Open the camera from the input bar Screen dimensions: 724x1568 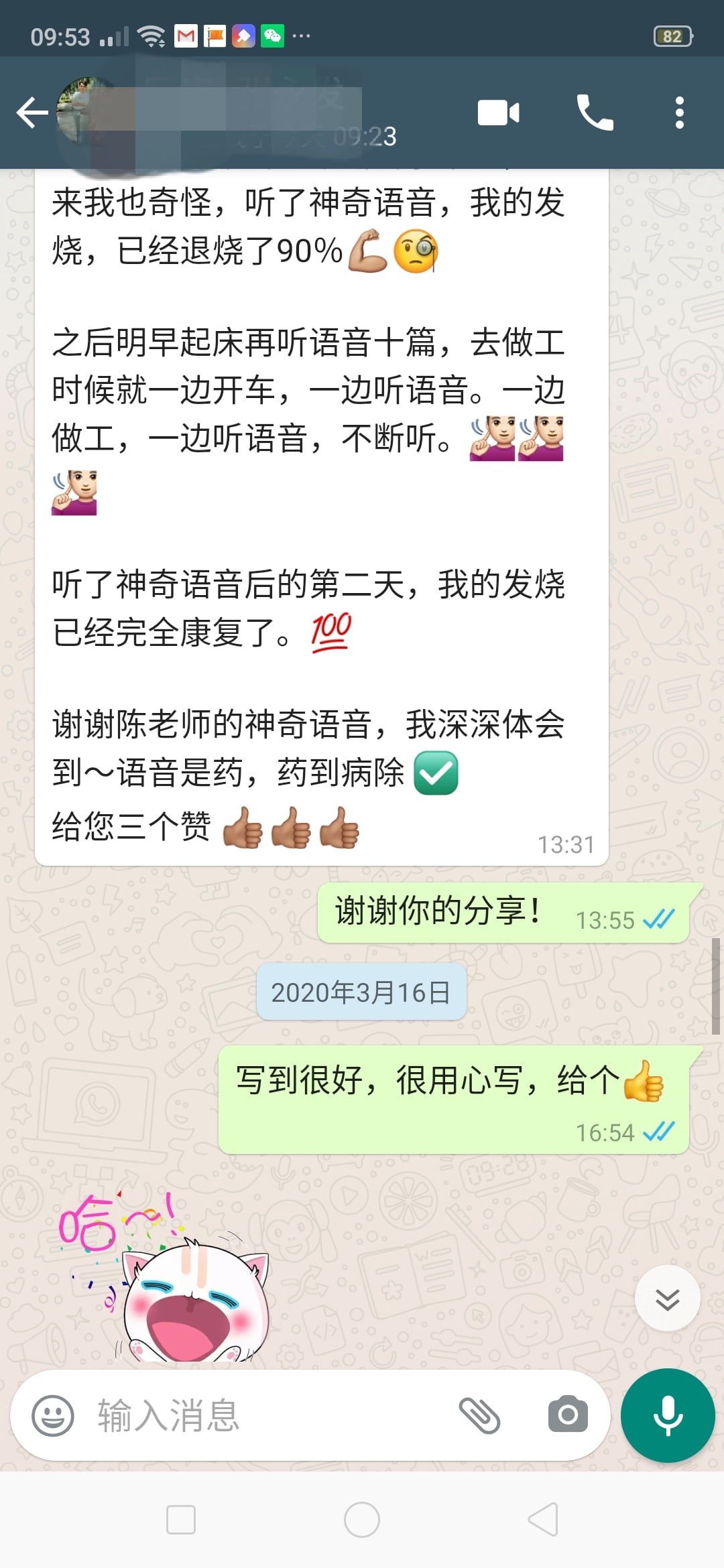click(x=568, y=1415)
